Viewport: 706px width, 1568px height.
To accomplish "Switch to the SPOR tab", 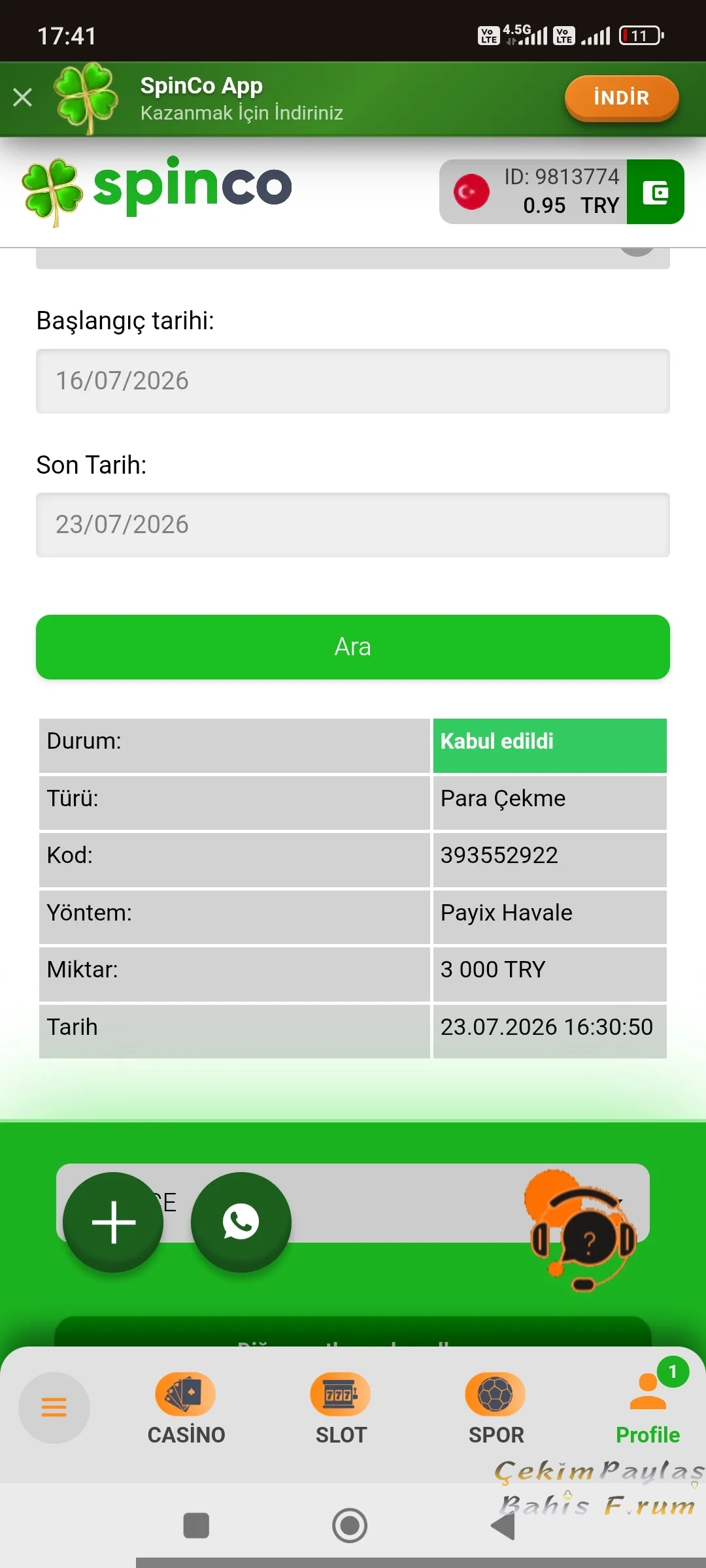I will (x=496, y=1409).
